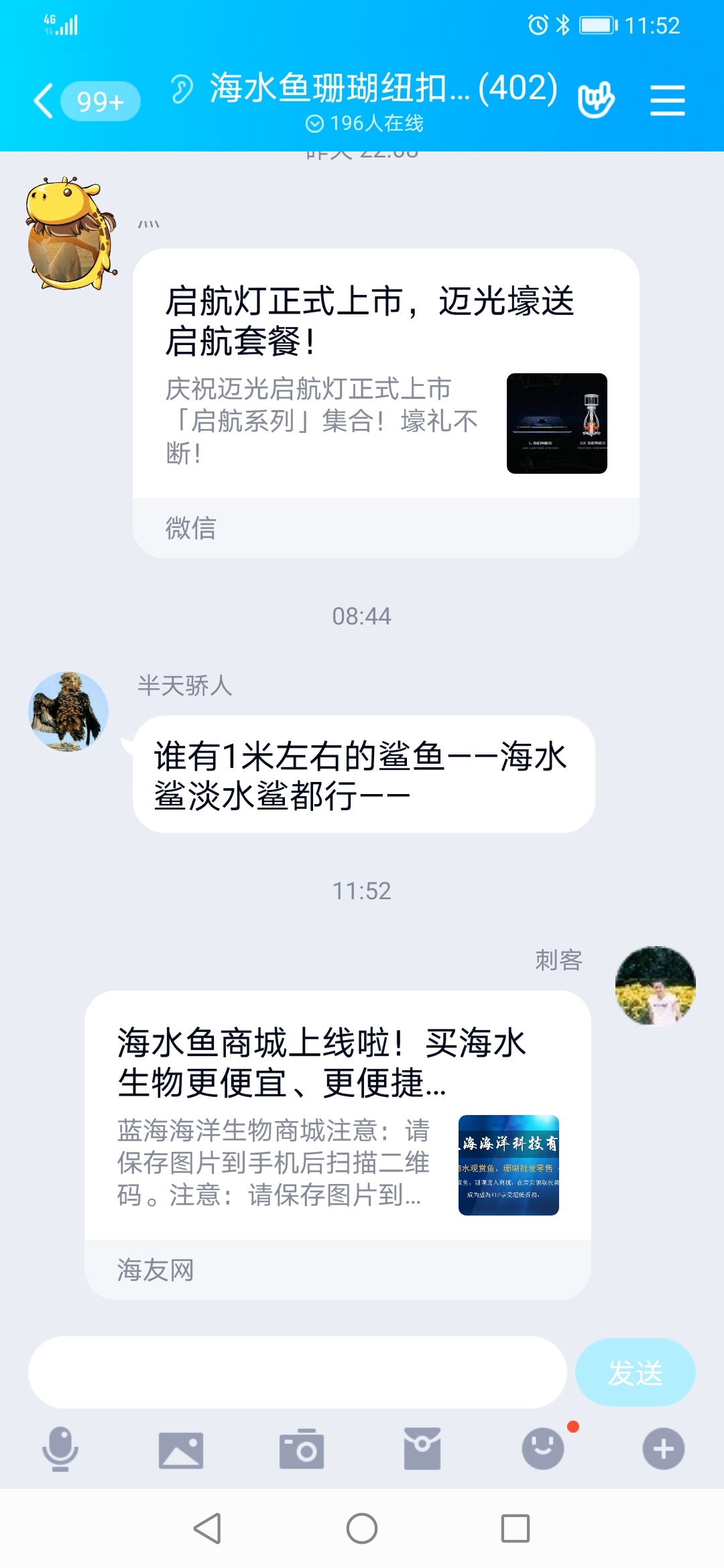Open recent apps from navigation bar
Screen dimensions: 724x1568
click(x=516, y=1529)
